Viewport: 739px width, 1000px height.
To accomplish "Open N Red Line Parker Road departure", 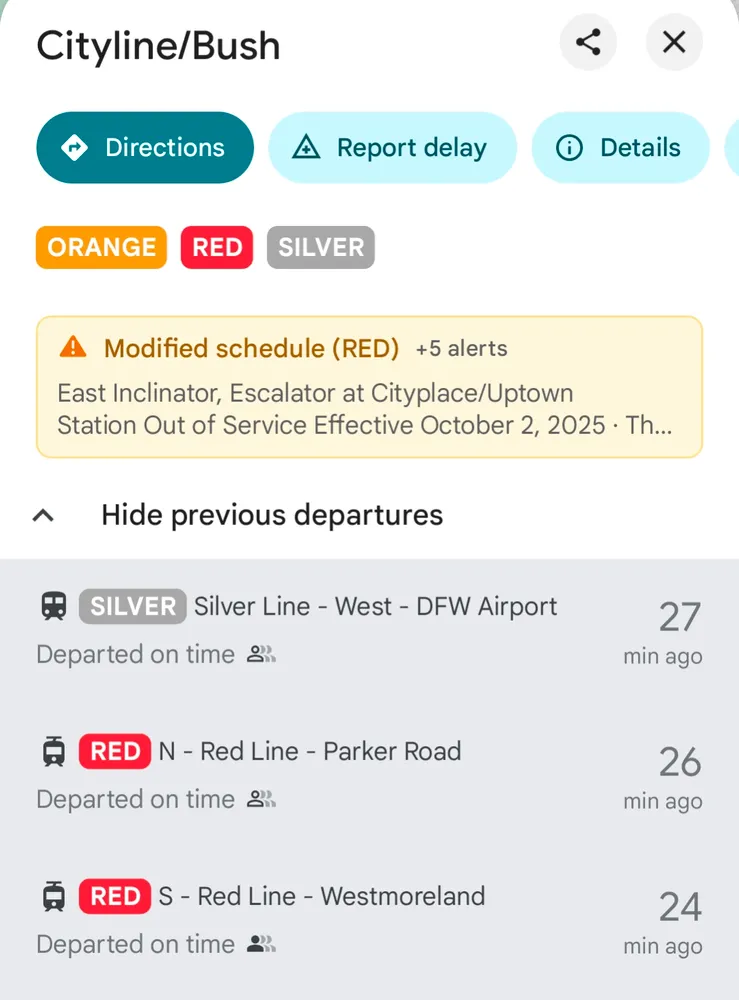I will (x=369, y=775).
